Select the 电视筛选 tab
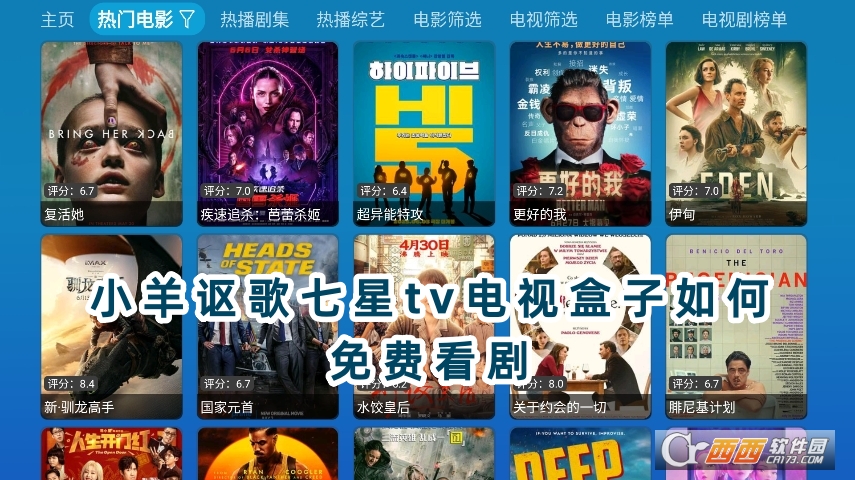 point(543,19)
